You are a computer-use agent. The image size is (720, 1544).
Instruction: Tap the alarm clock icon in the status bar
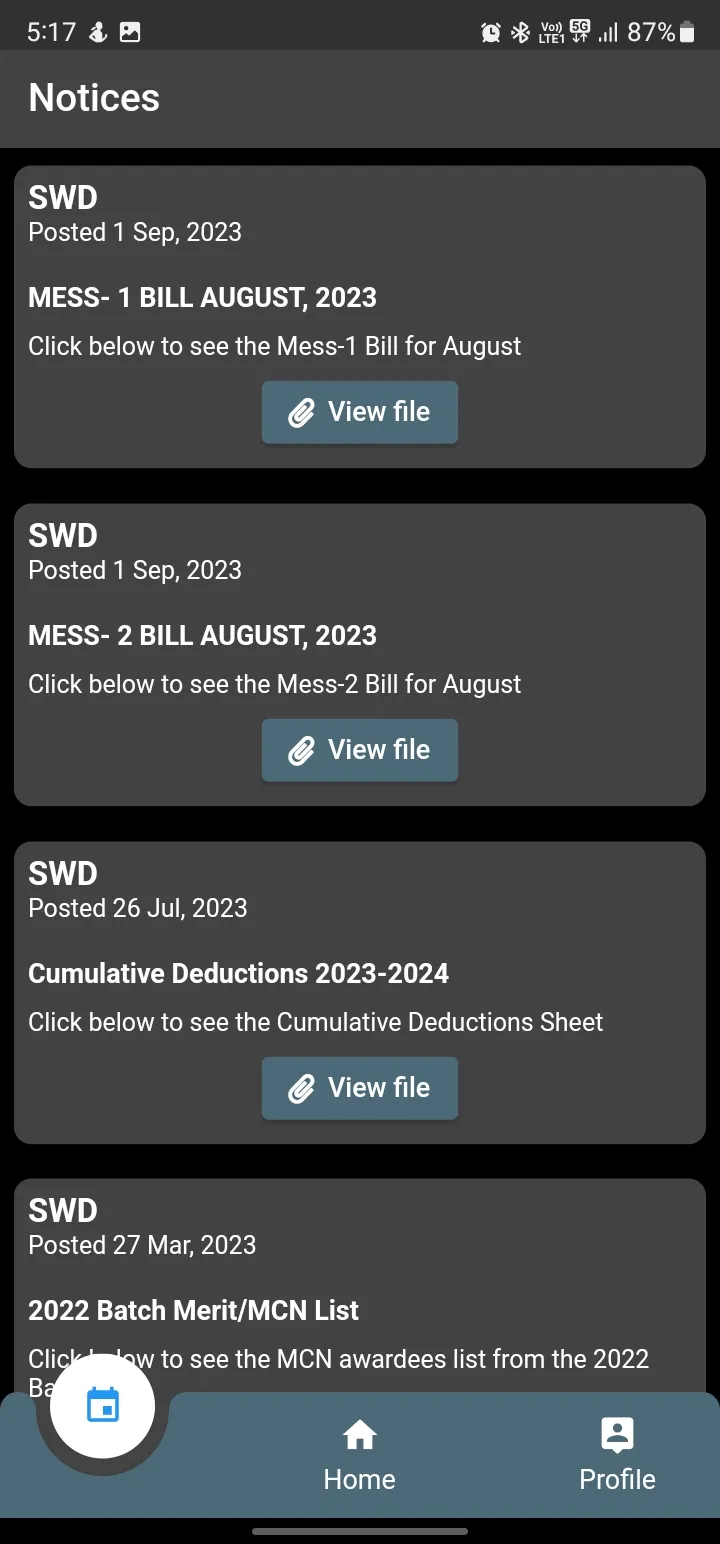(x=490, y=31)
